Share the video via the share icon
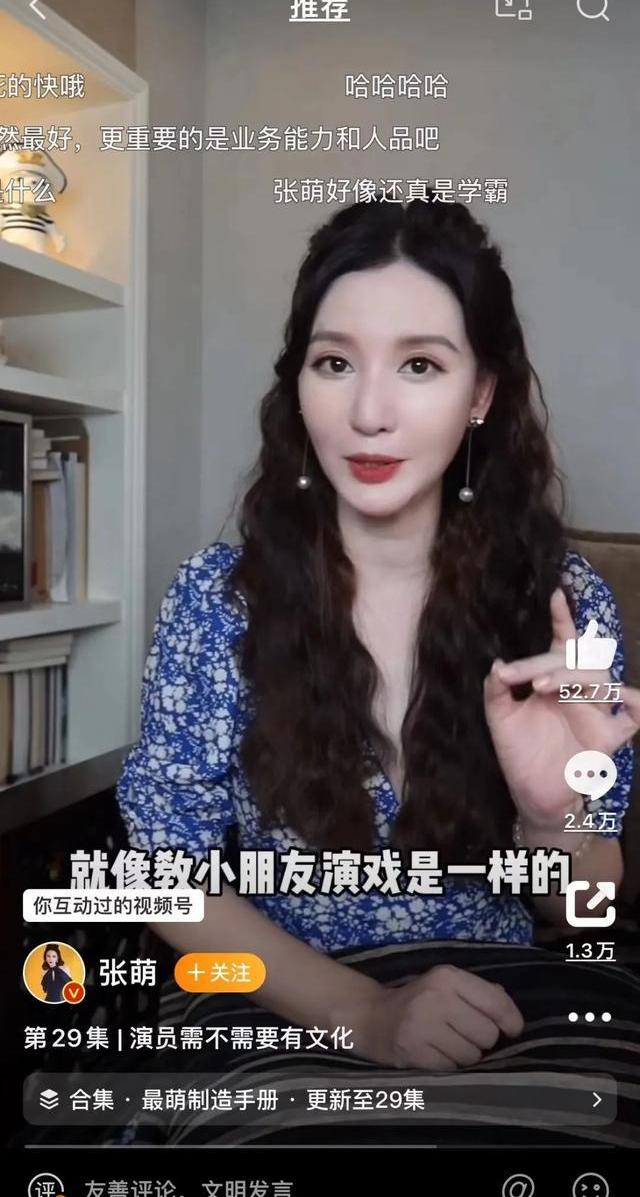This screenshot has height=1197, width=640. (x=590, y=905)
